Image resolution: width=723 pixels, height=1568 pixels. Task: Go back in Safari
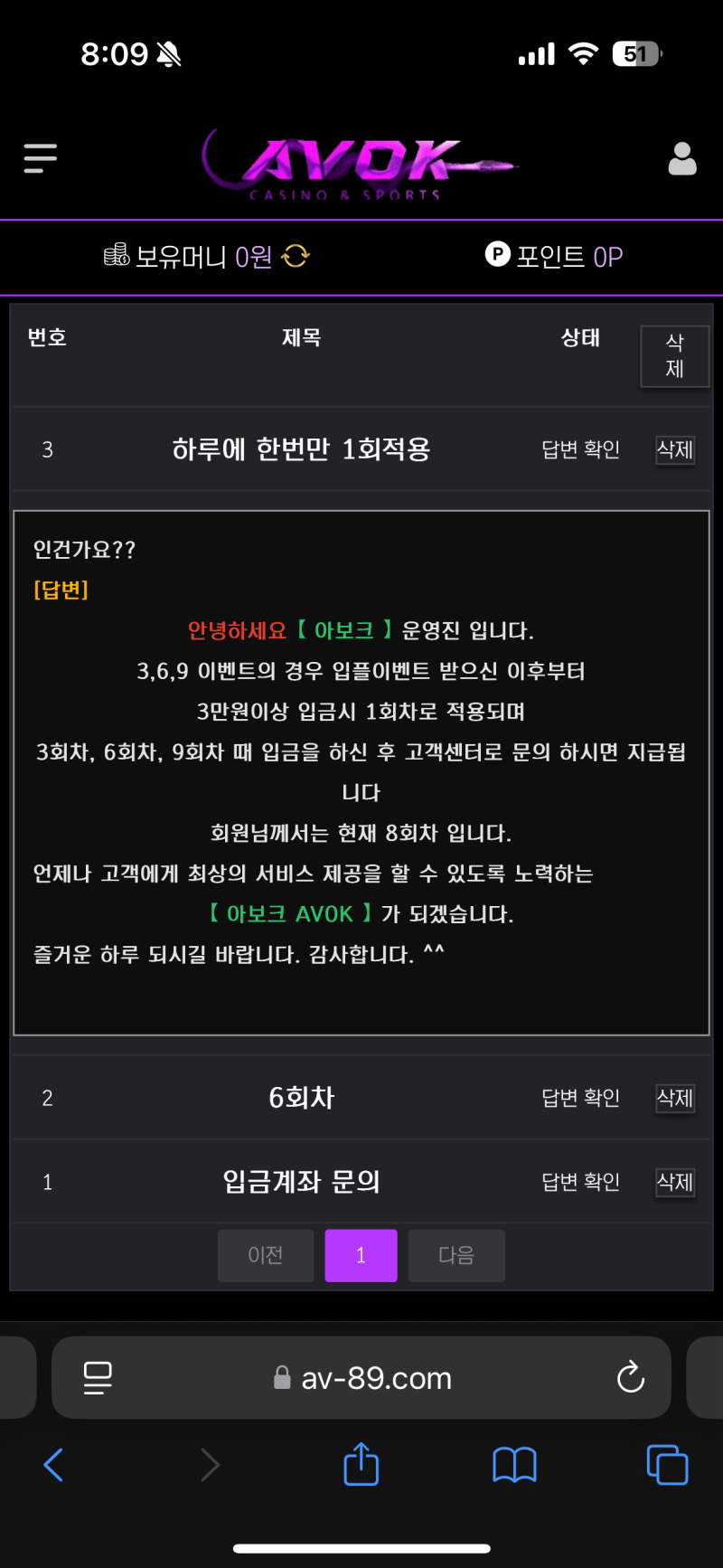click(x=54, y=1464)
